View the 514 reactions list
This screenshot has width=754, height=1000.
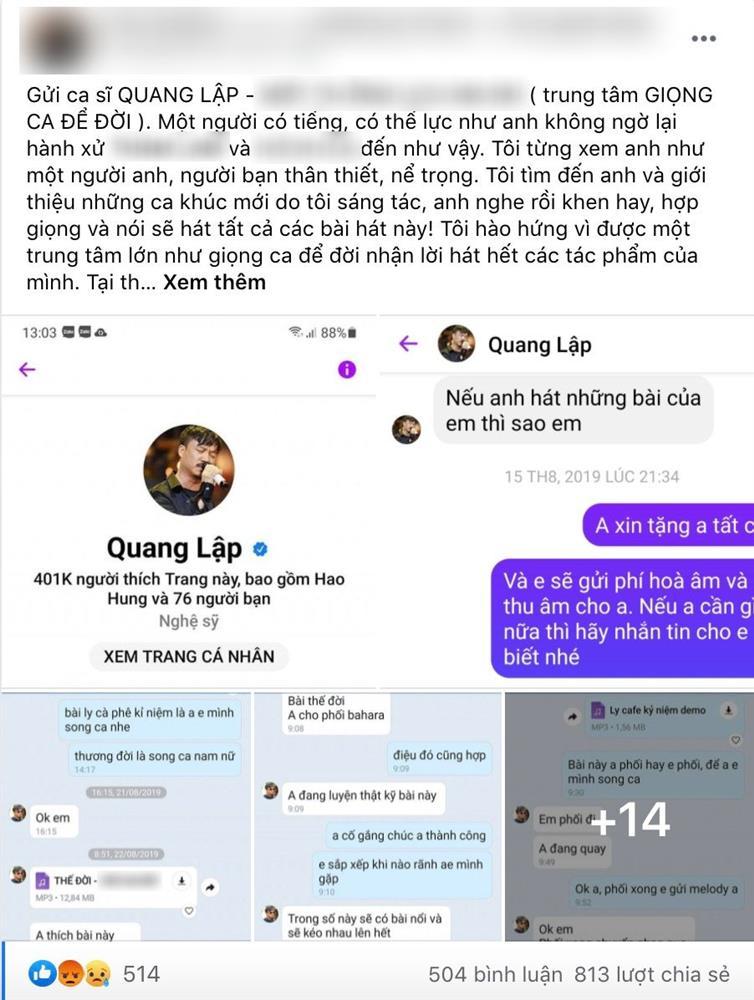(x=95, y=973)
